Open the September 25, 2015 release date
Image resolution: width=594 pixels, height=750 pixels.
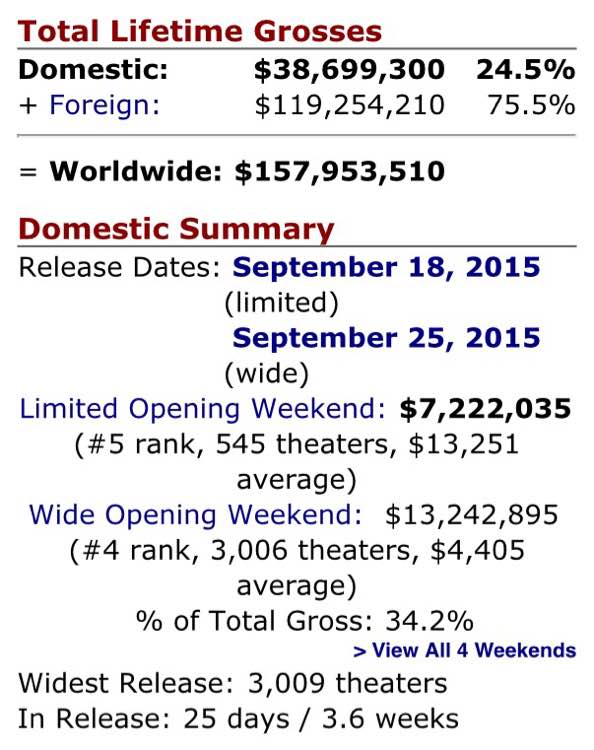386,338
